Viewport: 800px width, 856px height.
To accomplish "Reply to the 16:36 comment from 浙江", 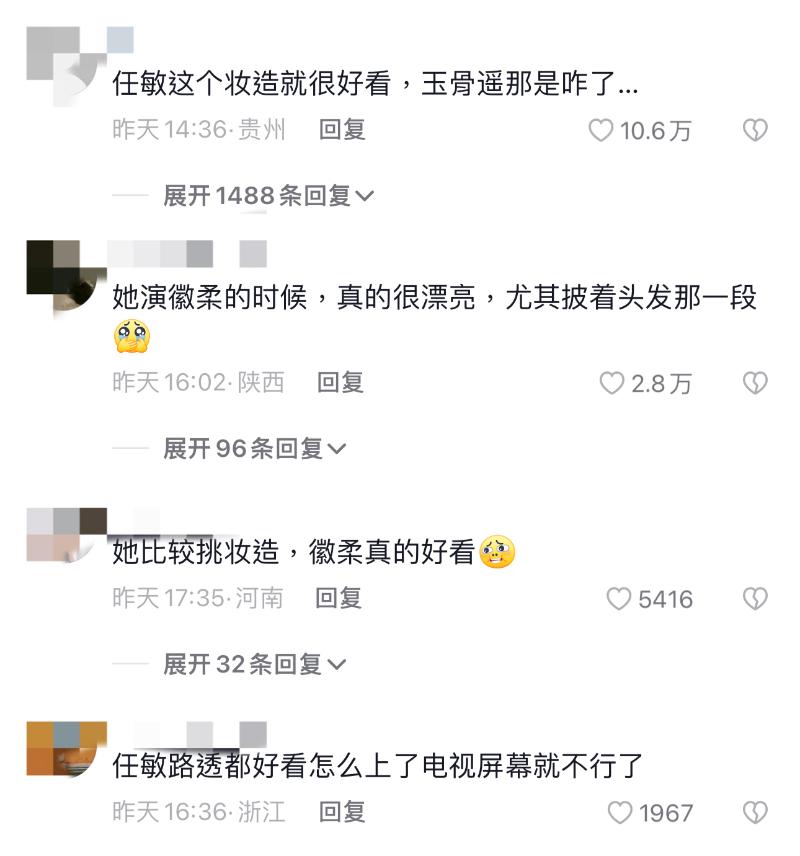I will pos(342,811).
